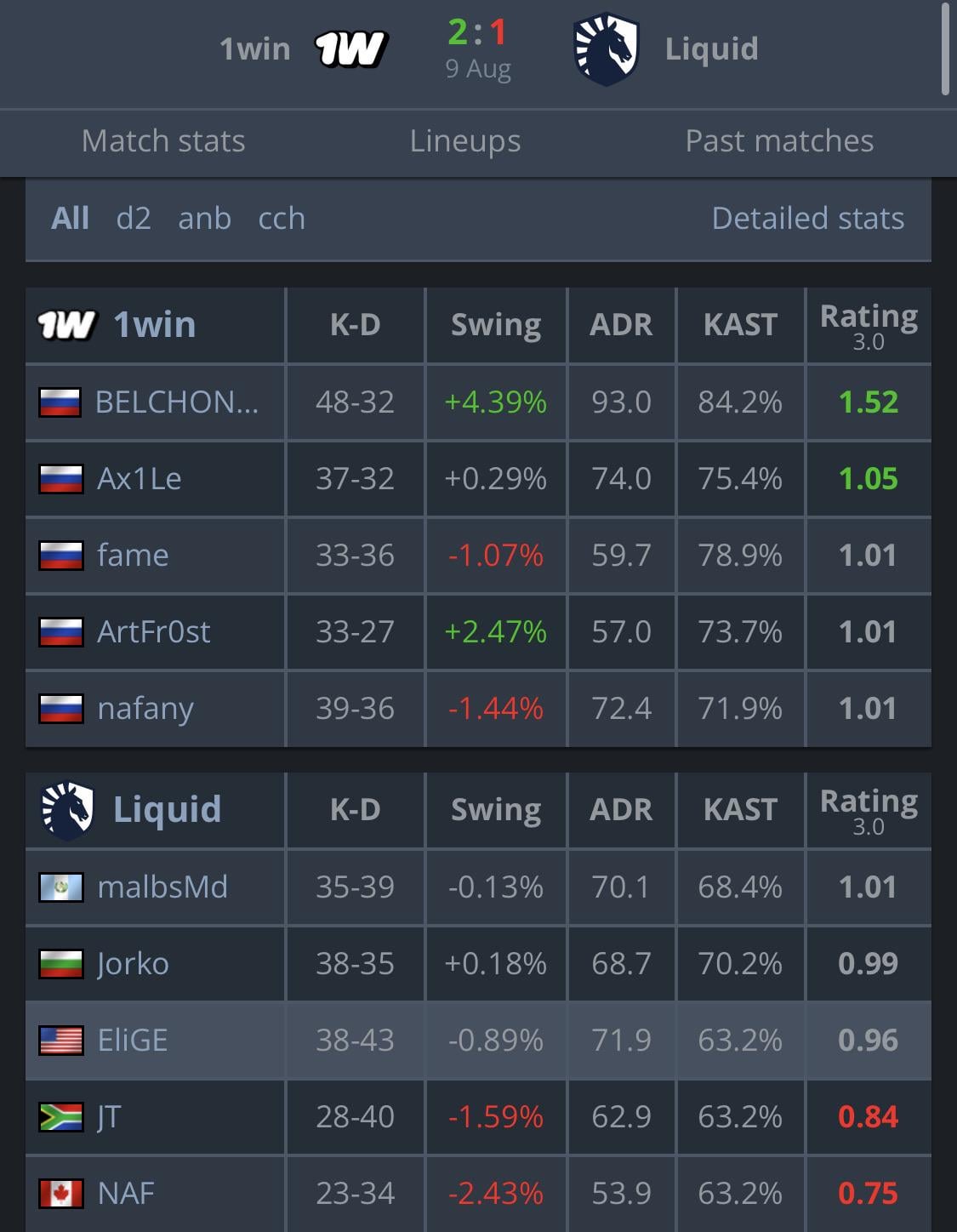Image resolution: width=957 pixels, height=1232 pixels.
Task: View nafany's player page
Action: click(x=145, y=709)
